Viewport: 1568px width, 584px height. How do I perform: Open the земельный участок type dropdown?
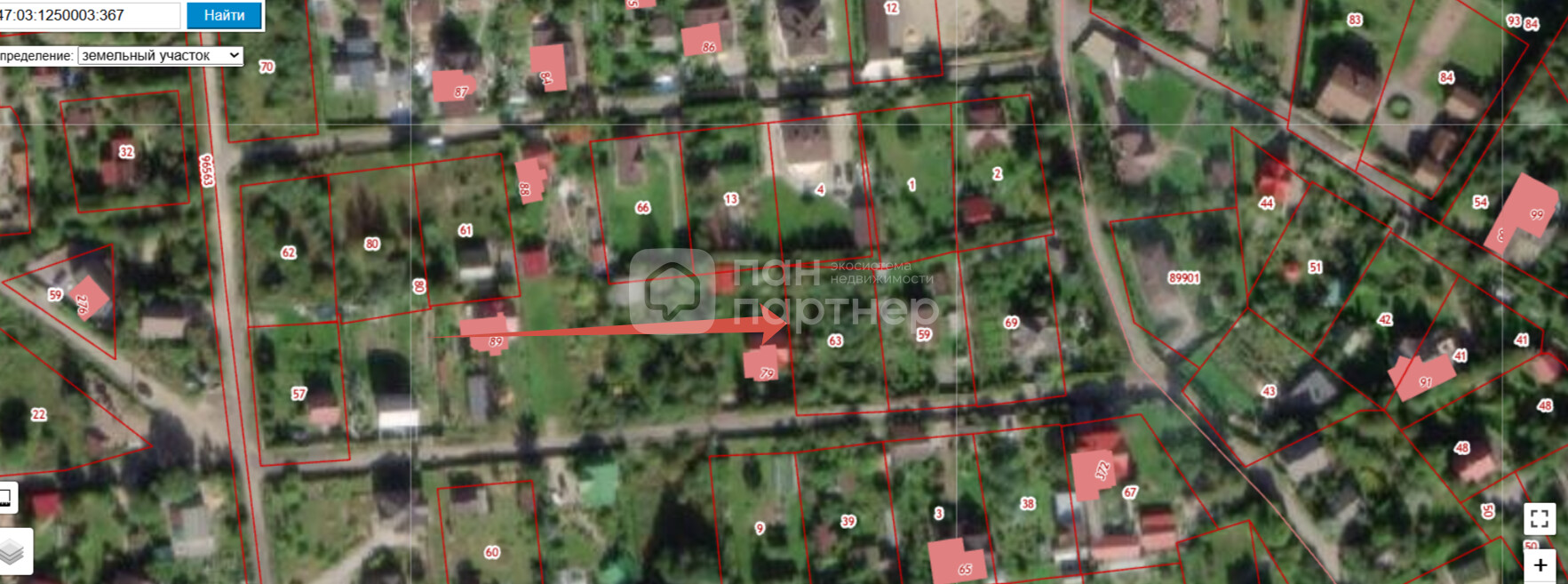(160, 55)
